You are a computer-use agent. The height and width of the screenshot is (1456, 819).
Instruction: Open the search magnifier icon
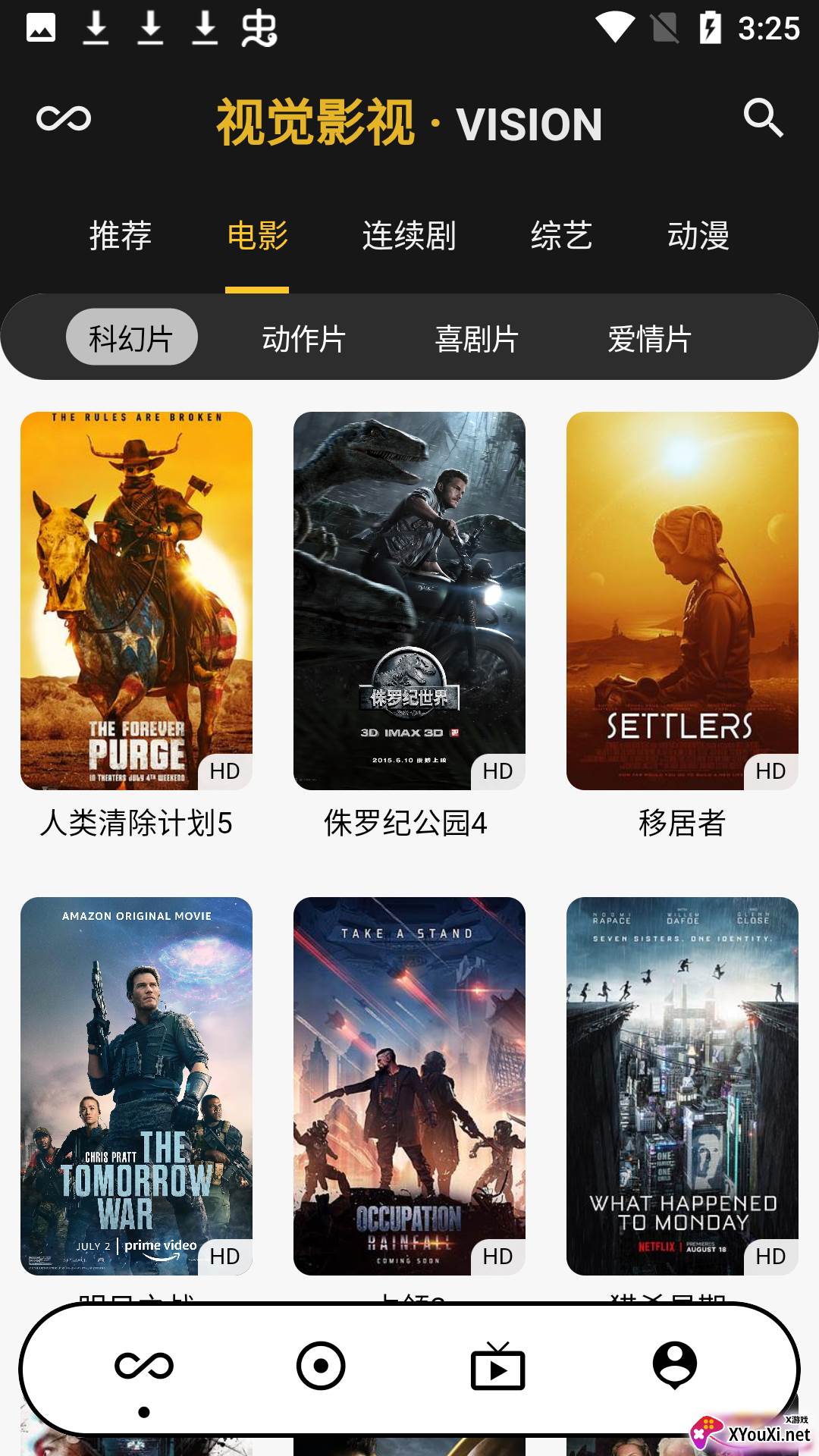point(763,118)
